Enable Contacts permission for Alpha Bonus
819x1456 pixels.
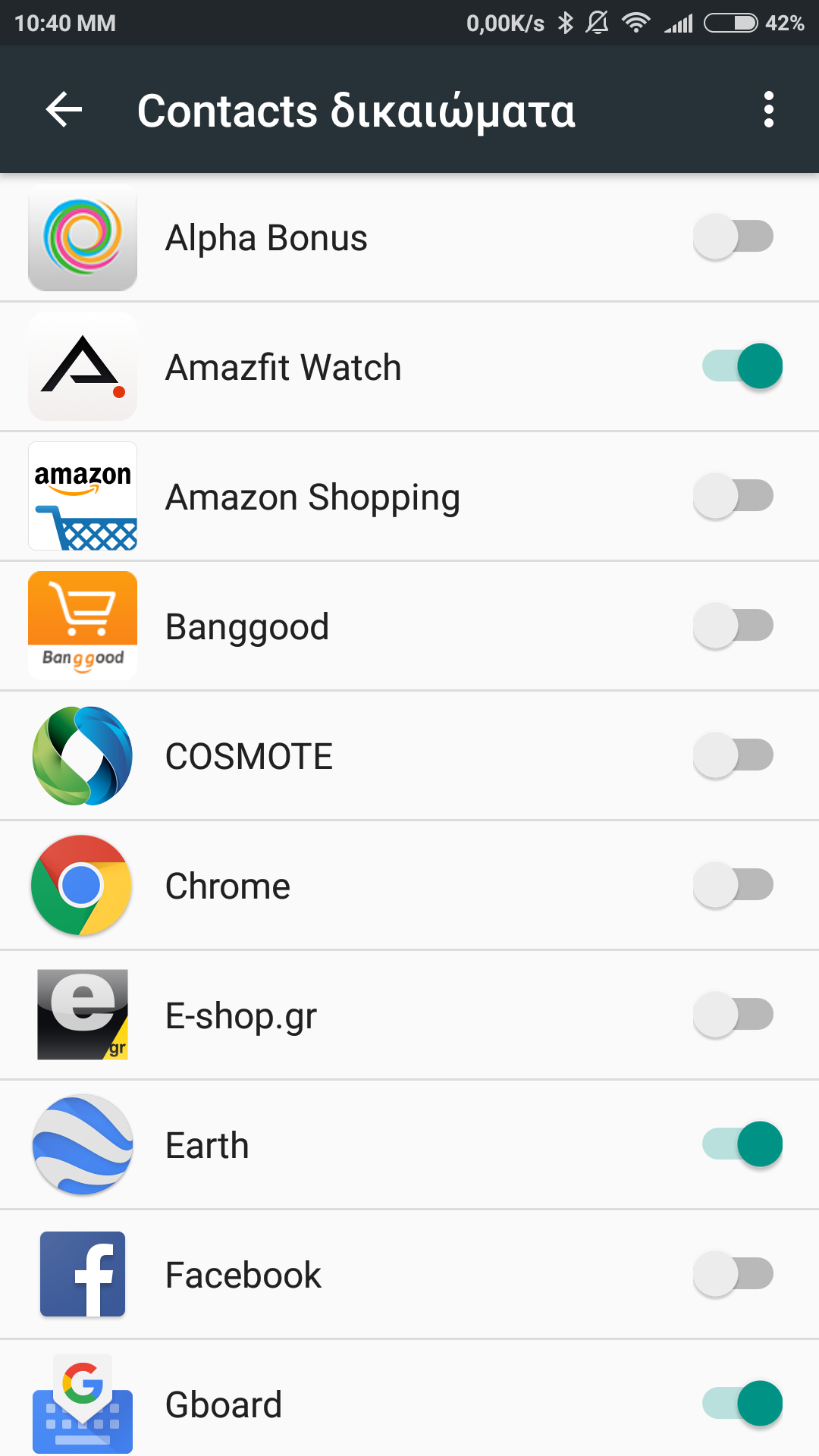[733, 237]
